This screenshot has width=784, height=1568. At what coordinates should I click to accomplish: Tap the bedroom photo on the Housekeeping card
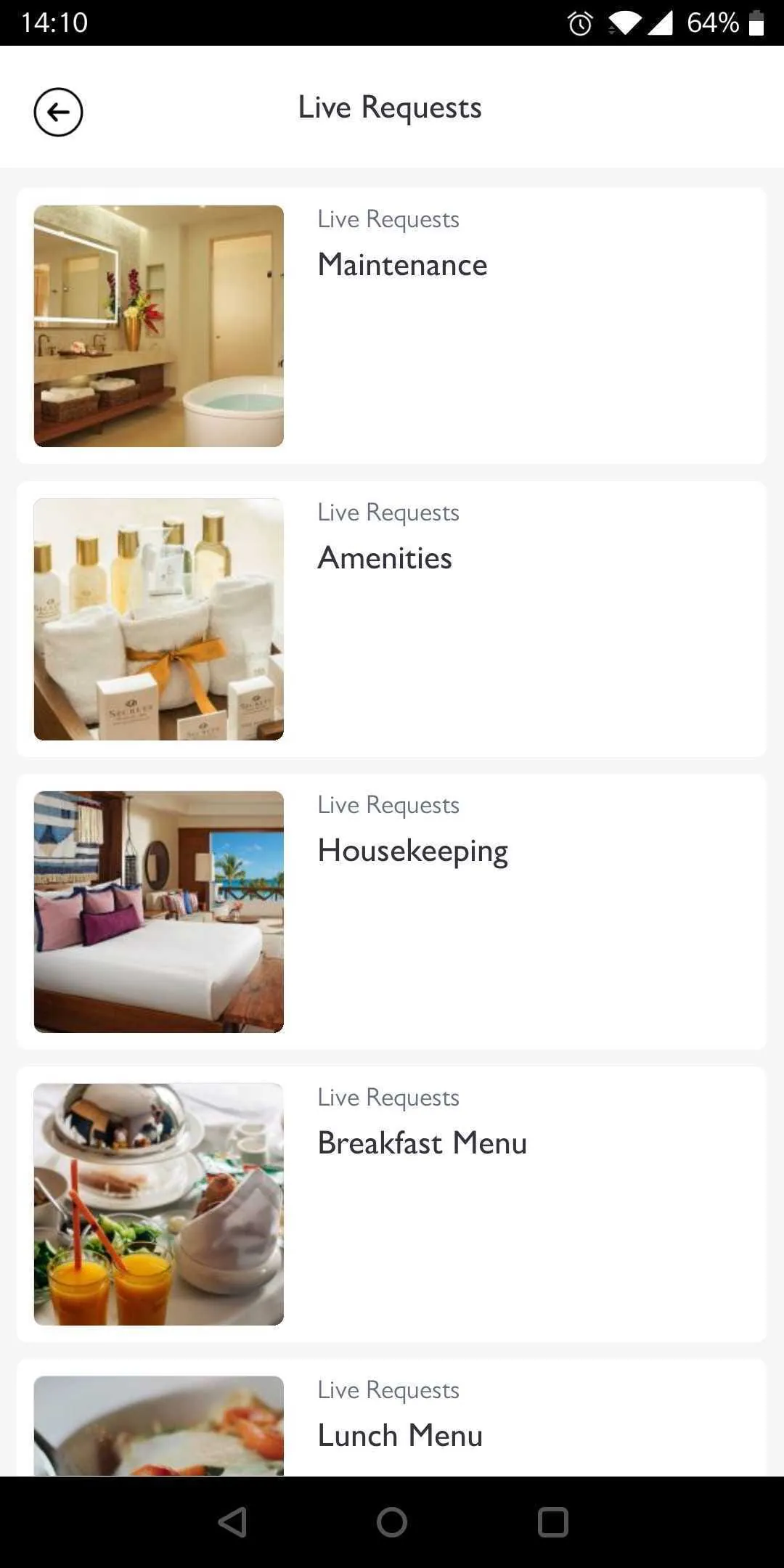158,910
